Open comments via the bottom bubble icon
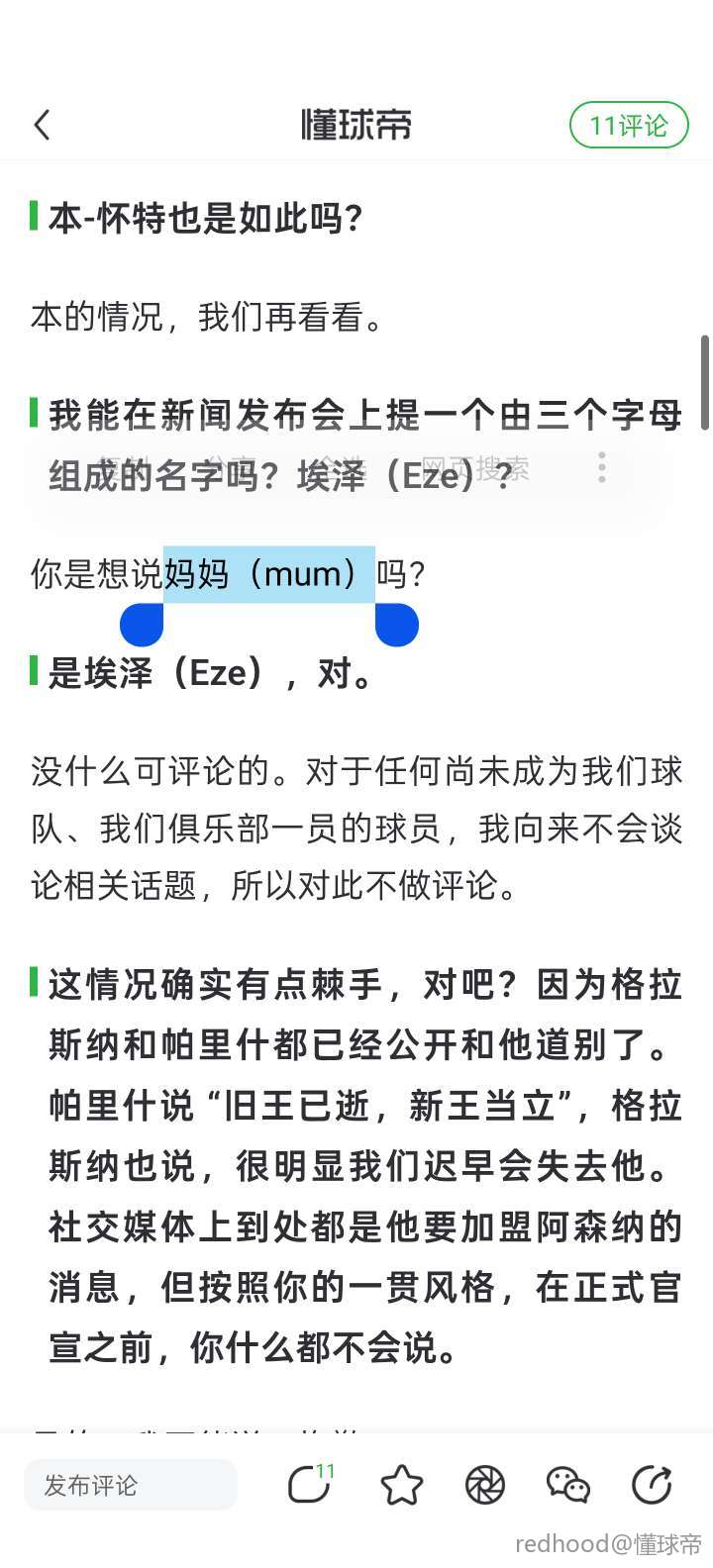This screenshot has height=1568, width=713. 312,1484
